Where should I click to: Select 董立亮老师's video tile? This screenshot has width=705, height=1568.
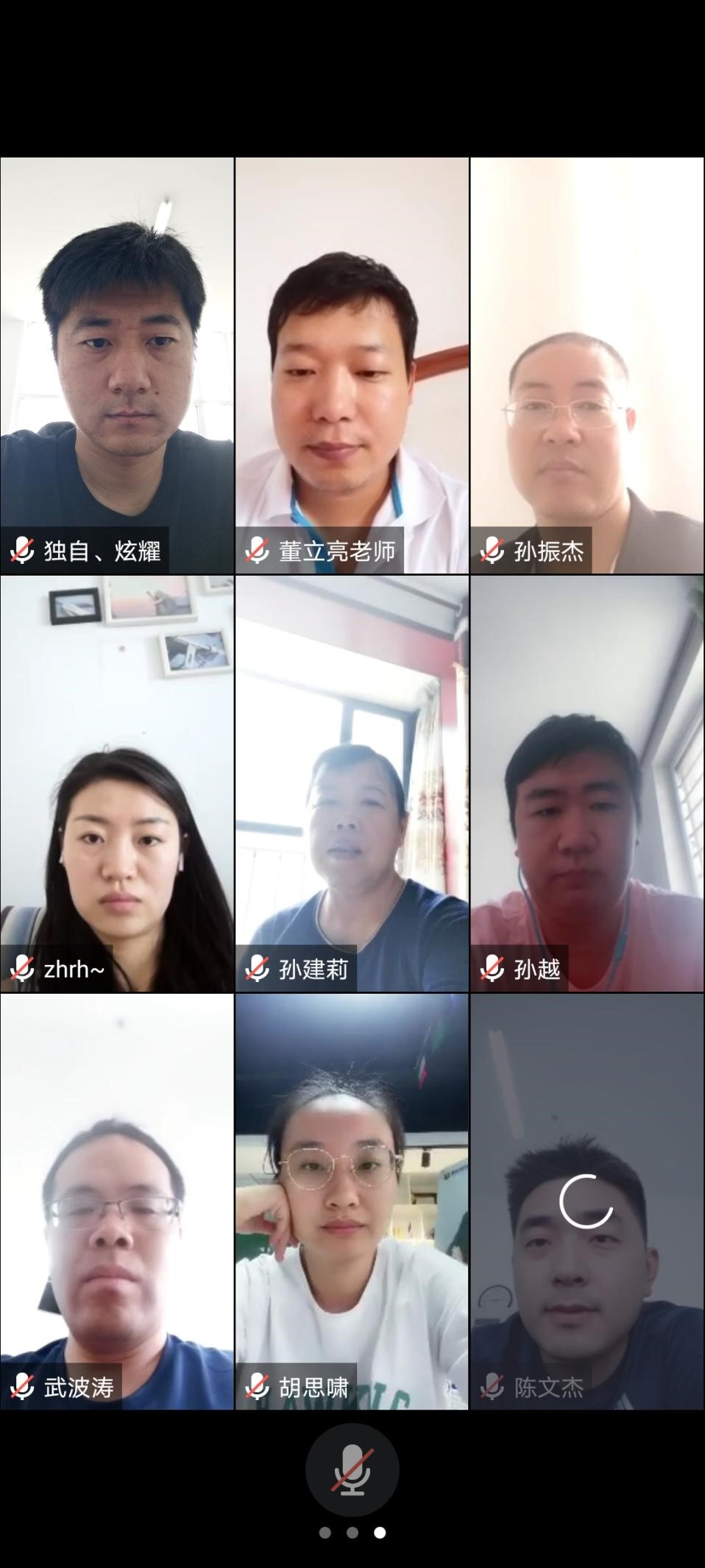[x=352, y=366]
